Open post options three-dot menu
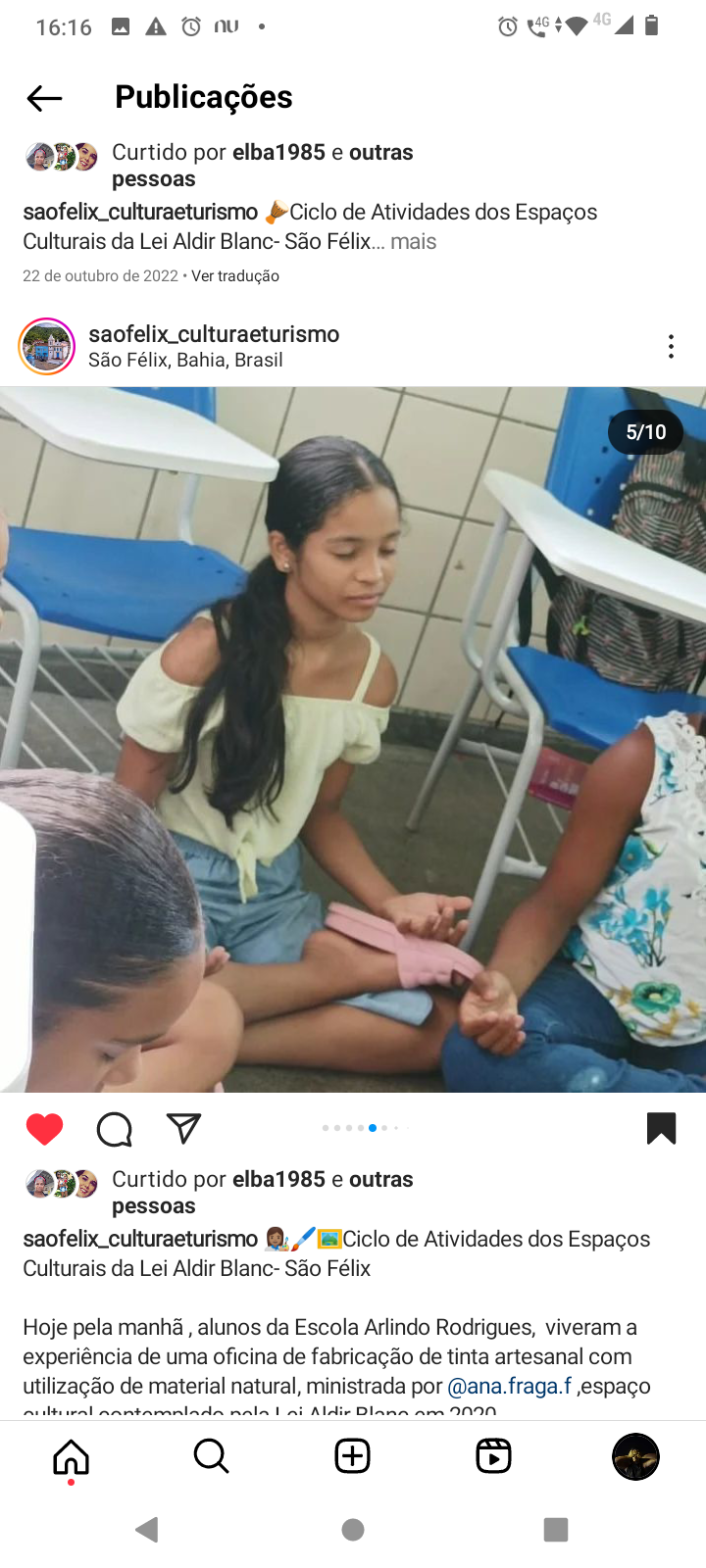The height and width of the screenshot is (1568, 706). 671,346
